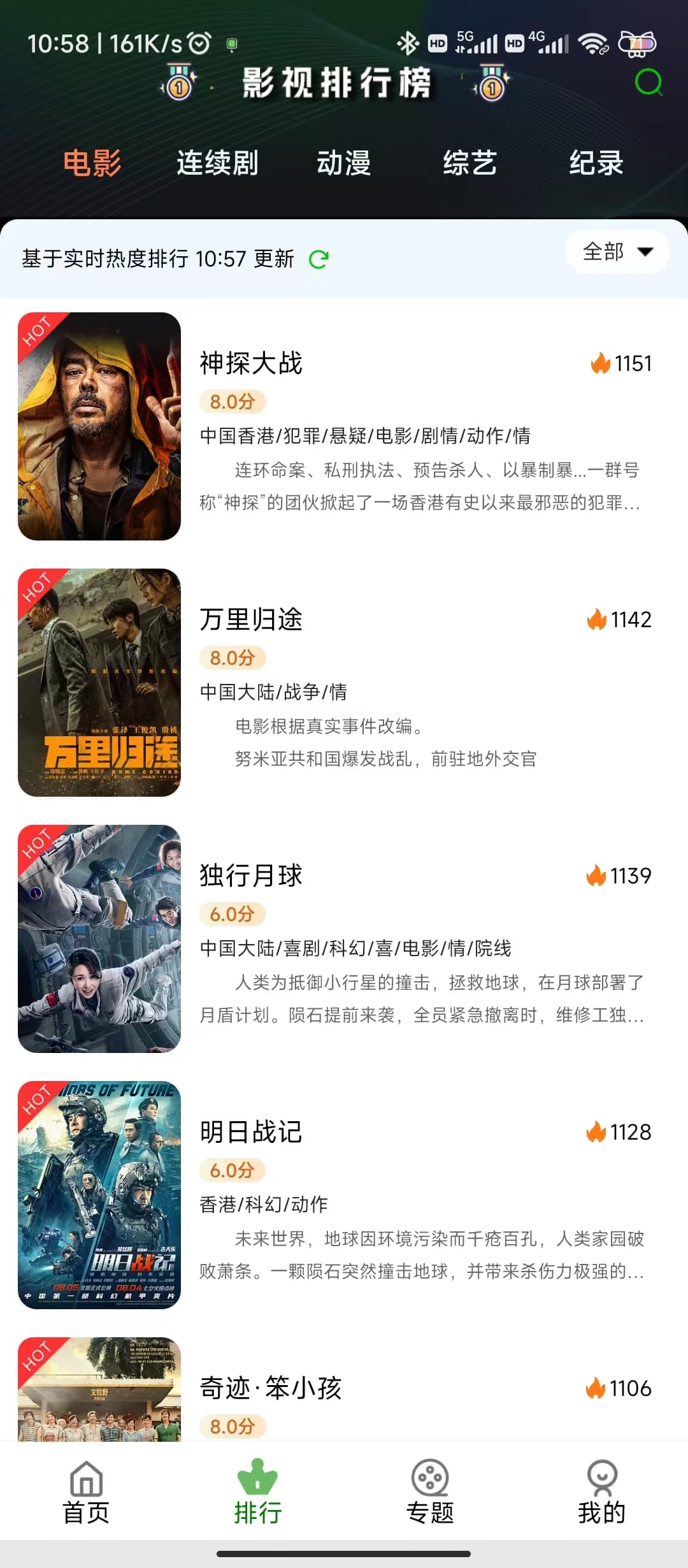Screen dimensions: 688x1568
Task: Refresh the real-time popularity ranking
Action: (x=319, y=259)
